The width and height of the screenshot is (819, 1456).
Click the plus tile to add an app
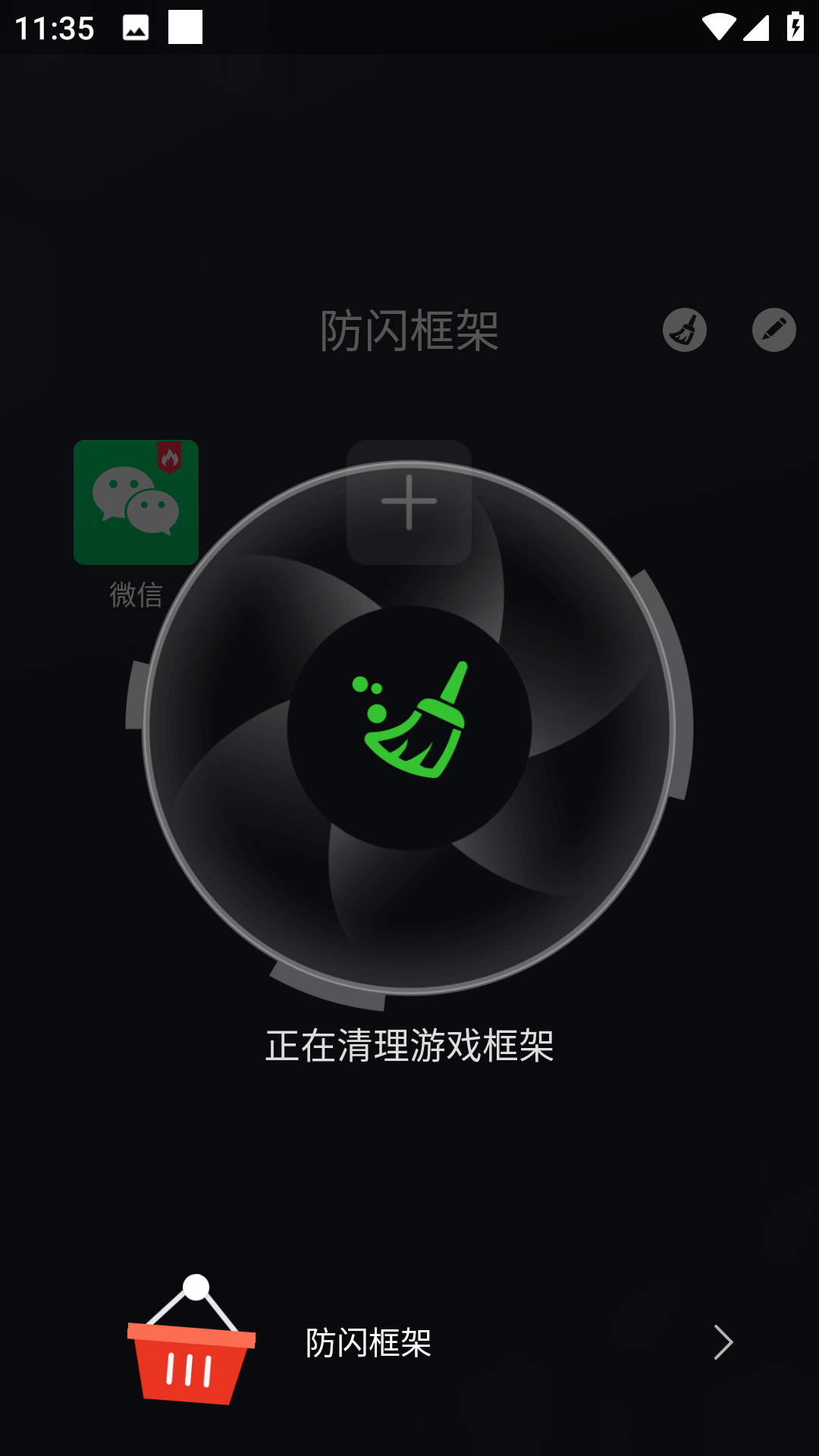pos(409,502)
